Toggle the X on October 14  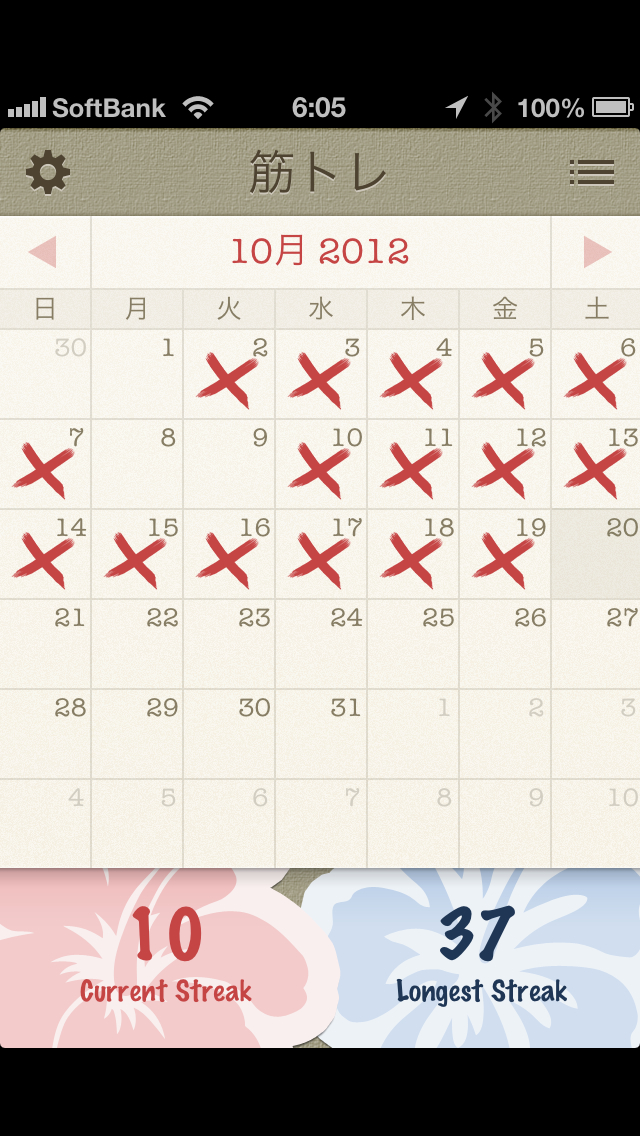coord(46,554)
